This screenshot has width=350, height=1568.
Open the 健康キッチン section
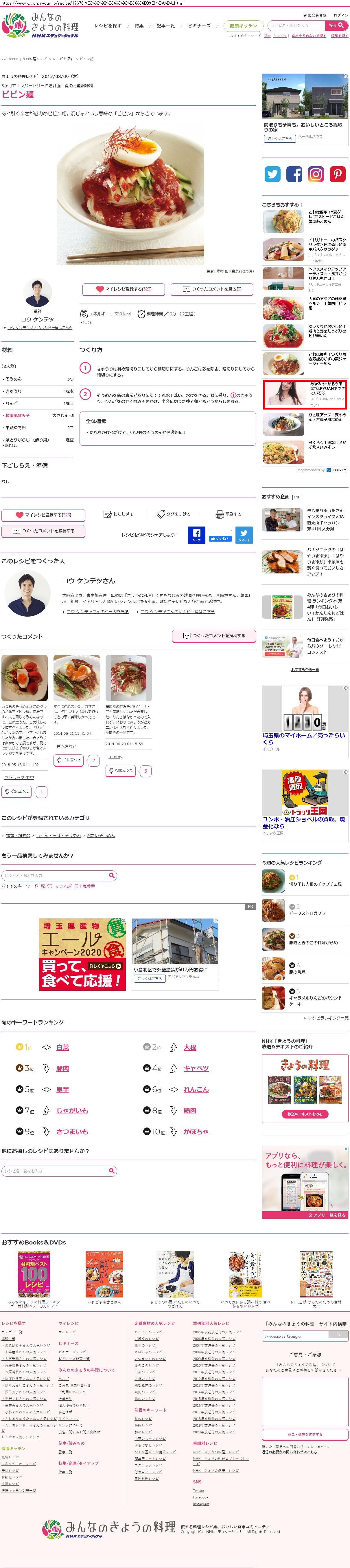click(x=243, y=25)
